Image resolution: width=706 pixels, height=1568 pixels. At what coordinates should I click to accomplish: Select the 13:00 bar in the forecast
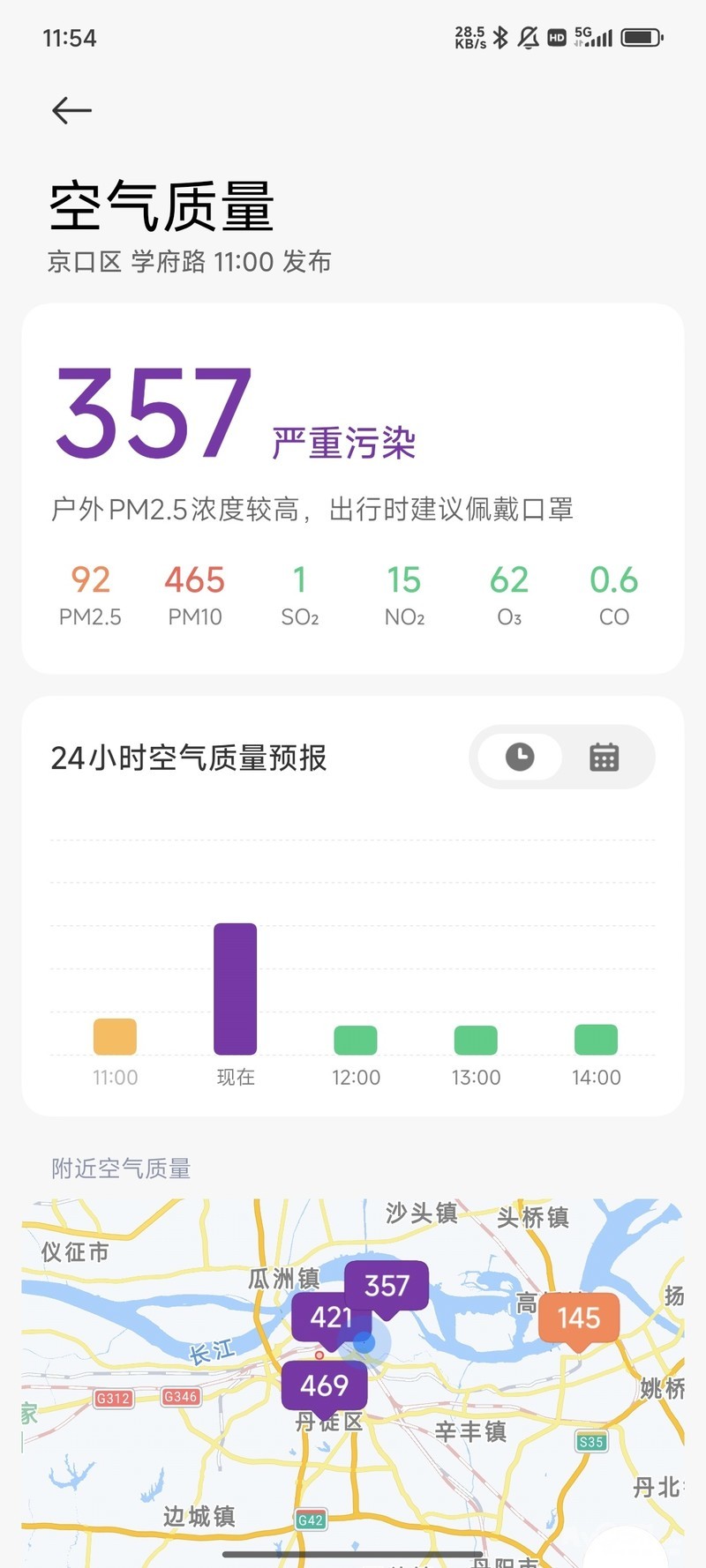[x=476, y=1040]
